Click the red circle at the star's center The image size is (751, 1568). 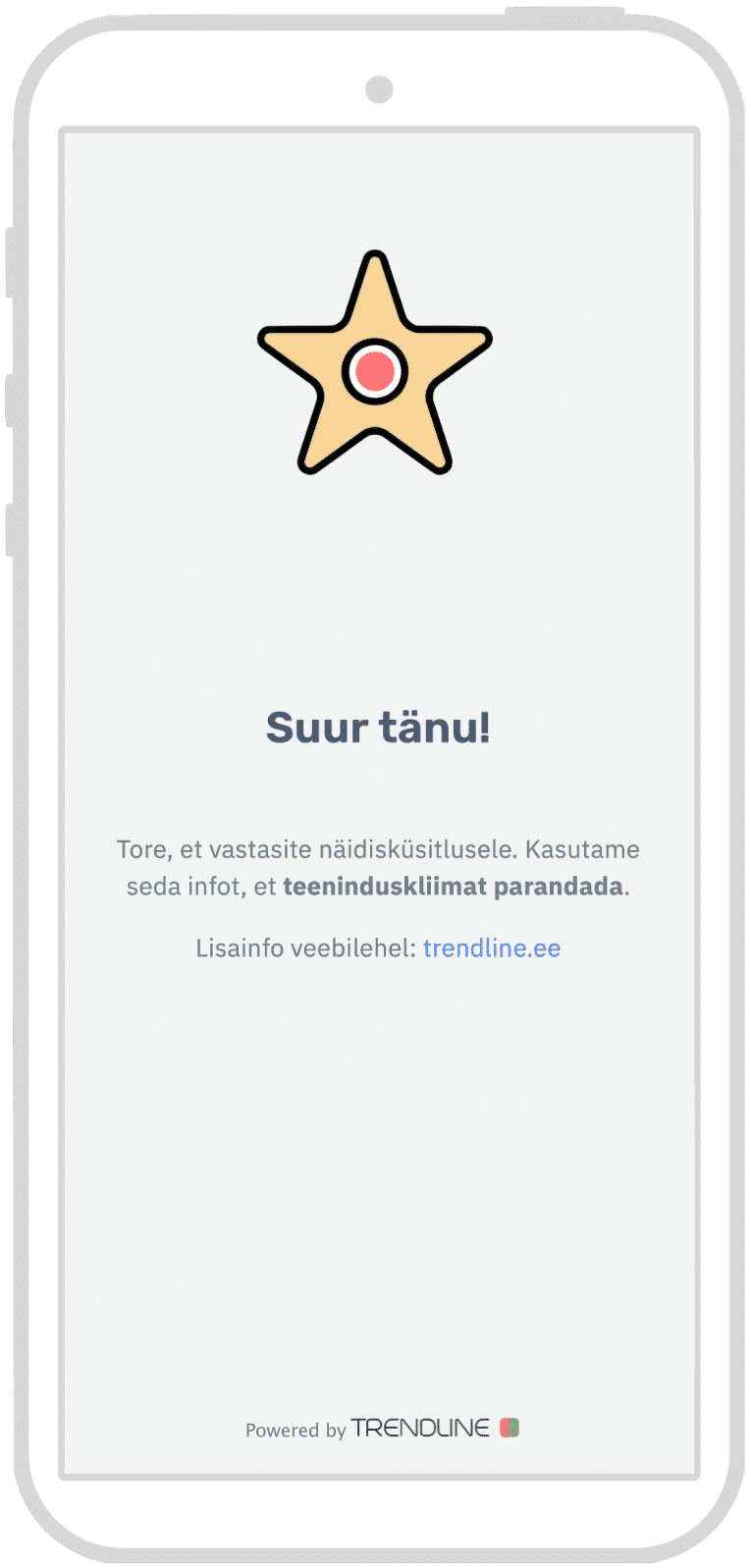(376, 371)
